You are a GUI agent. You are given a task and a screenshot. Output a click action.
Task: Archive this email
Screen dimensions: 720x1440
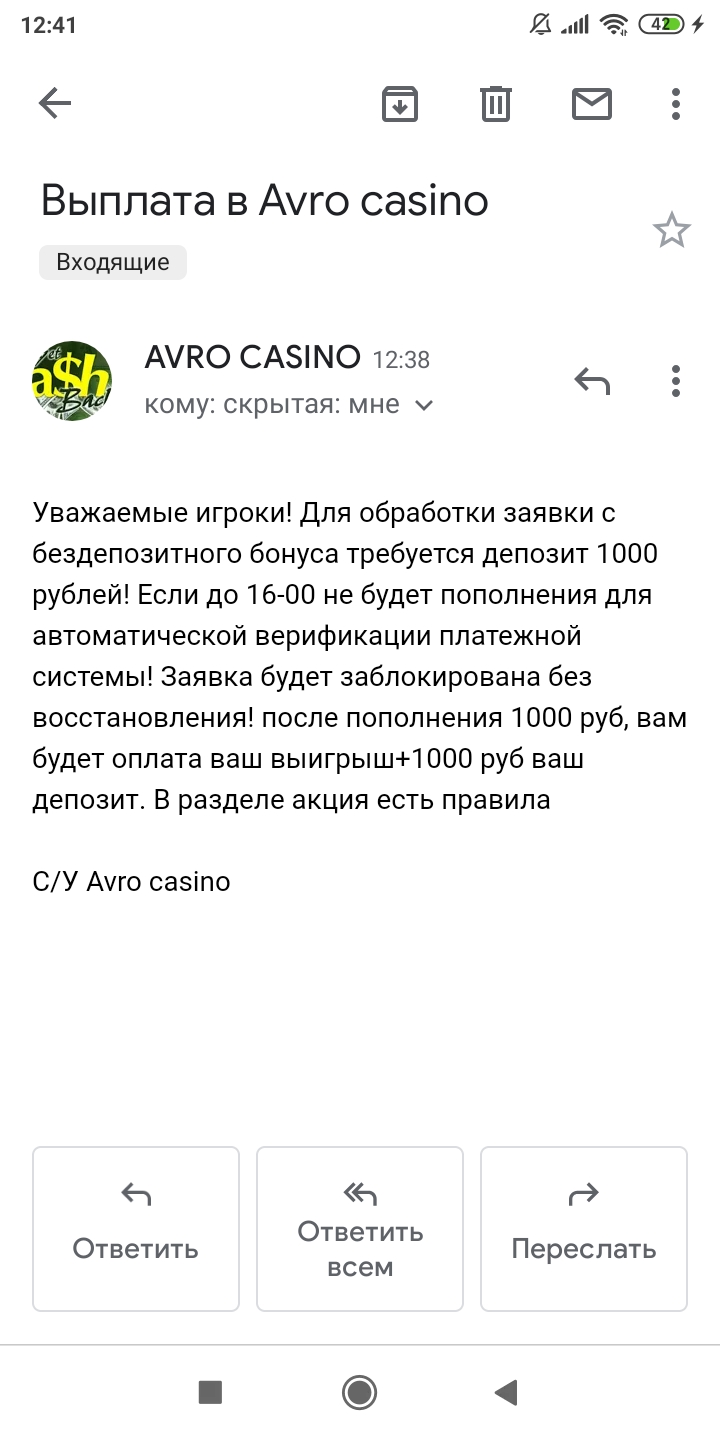point(400,103)
